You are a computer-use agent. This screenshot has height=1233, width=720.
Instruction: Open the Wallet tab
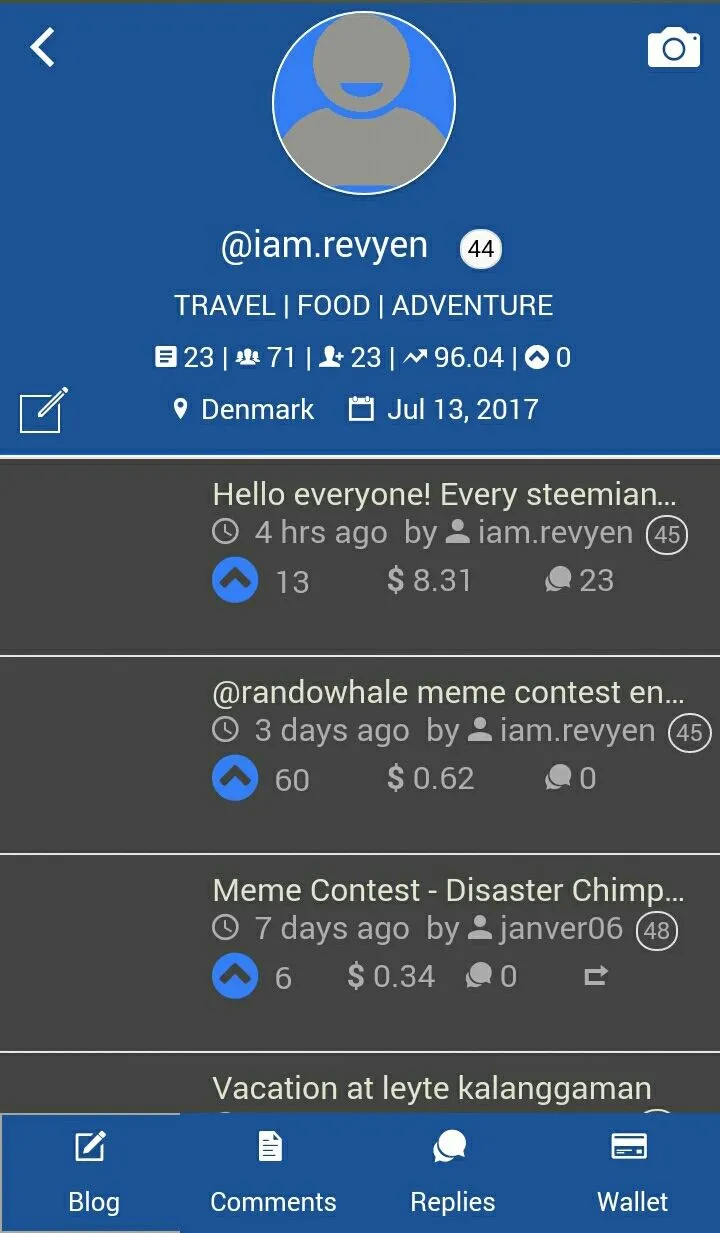click(630, 1173)
